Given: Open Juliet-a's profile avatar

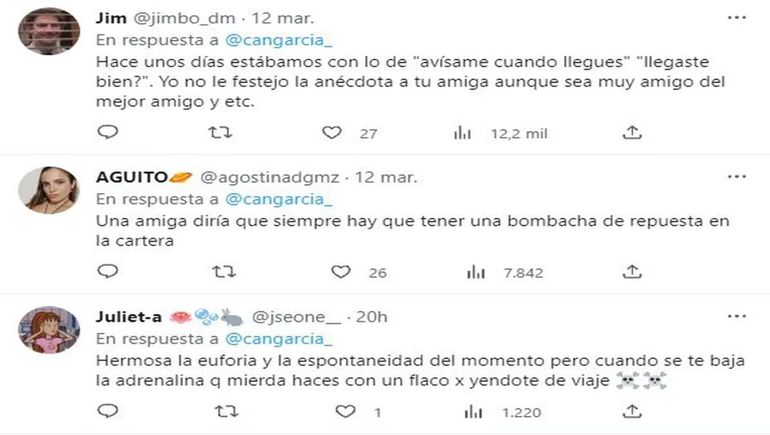Looking at the screenshot, I should (x=49, y=330).
